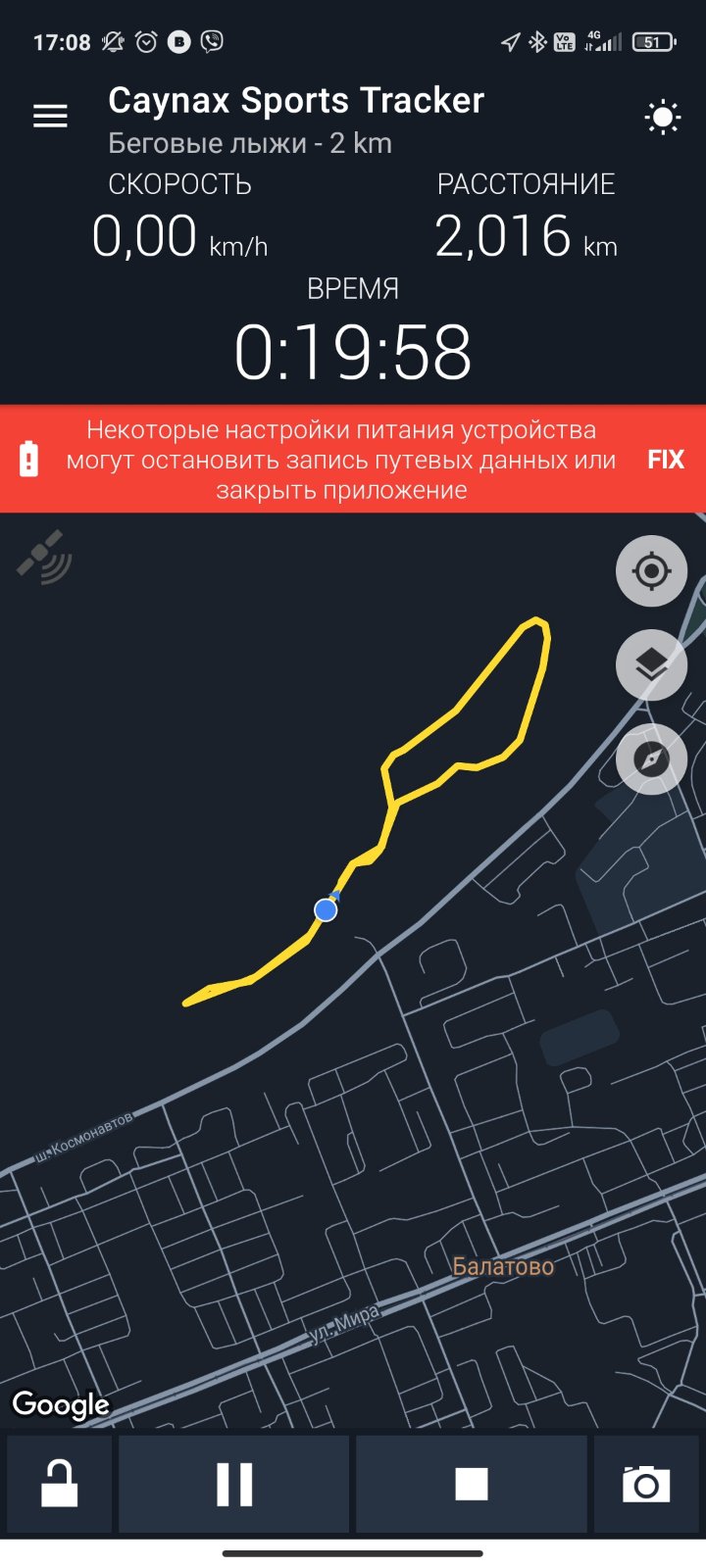Screen dimensions: 706x1568
Task: Tap the compass orientation button
Action: (x=651, y=759)
